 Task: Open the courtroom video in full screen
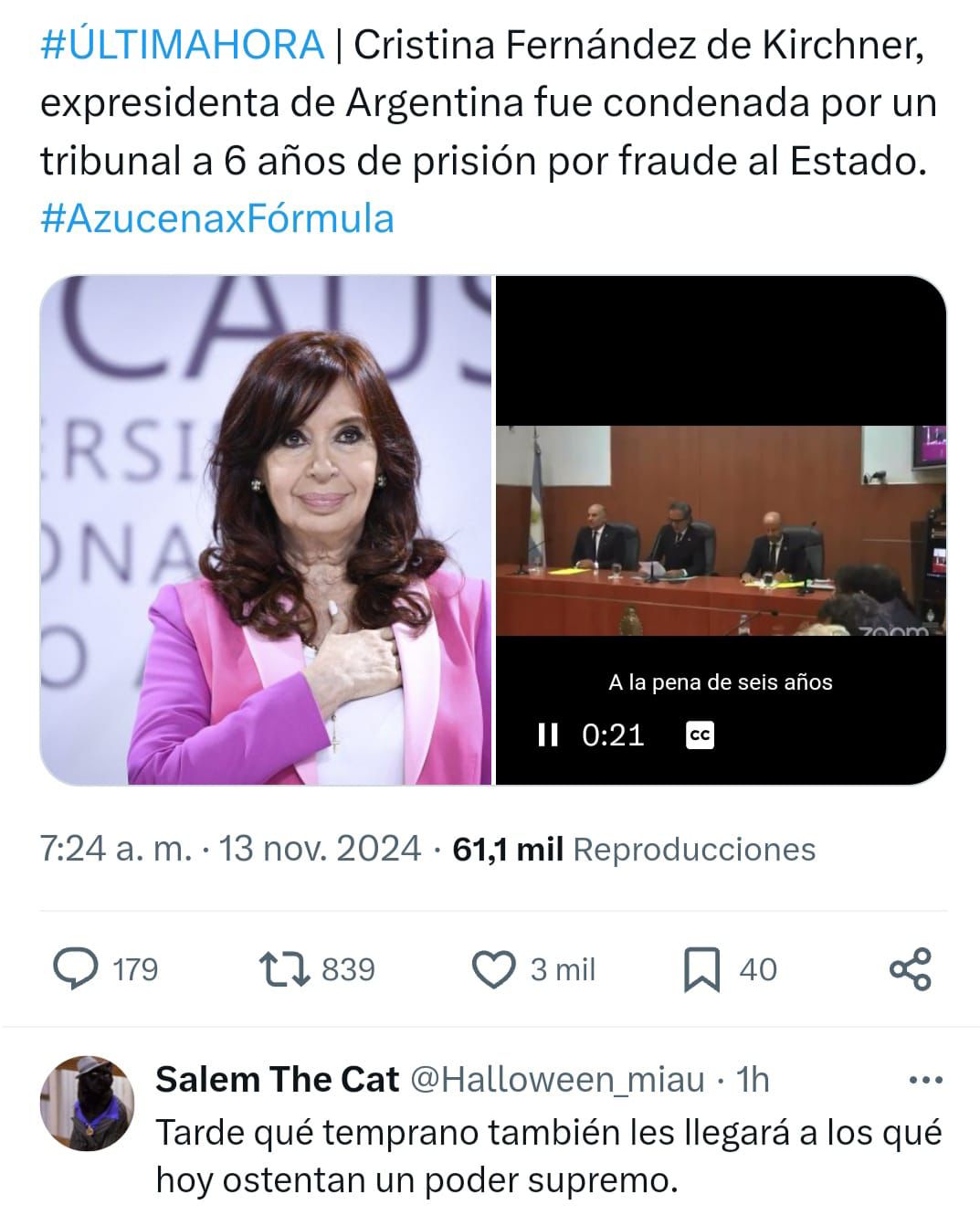tap(720, 530)
